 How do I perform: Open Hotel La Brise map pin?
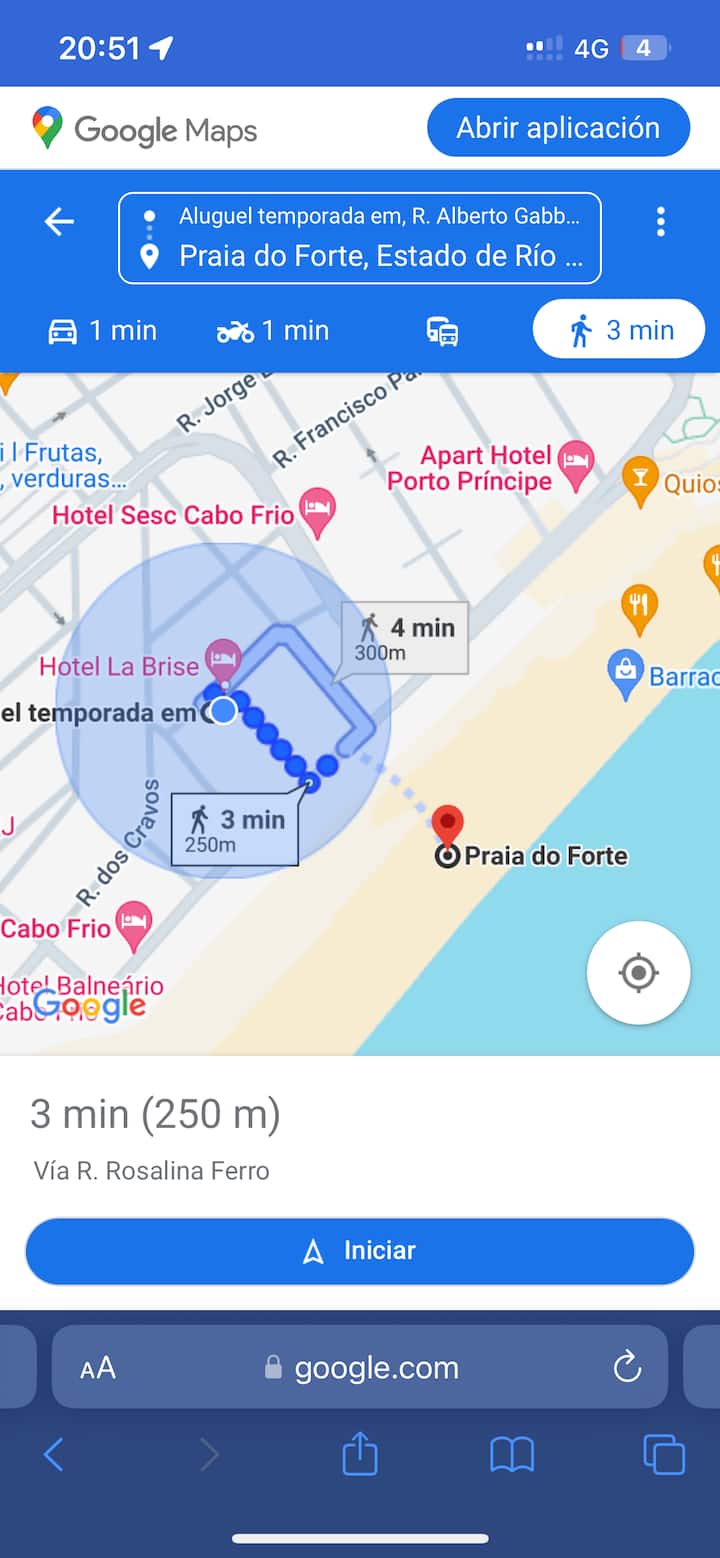coord(223,659)
